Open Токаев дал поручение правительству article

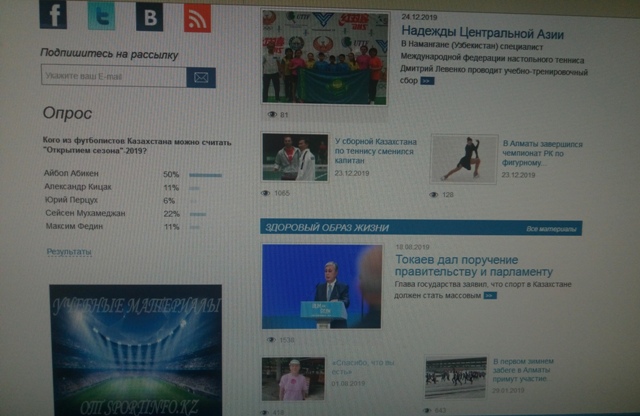[x=473, y=264]
